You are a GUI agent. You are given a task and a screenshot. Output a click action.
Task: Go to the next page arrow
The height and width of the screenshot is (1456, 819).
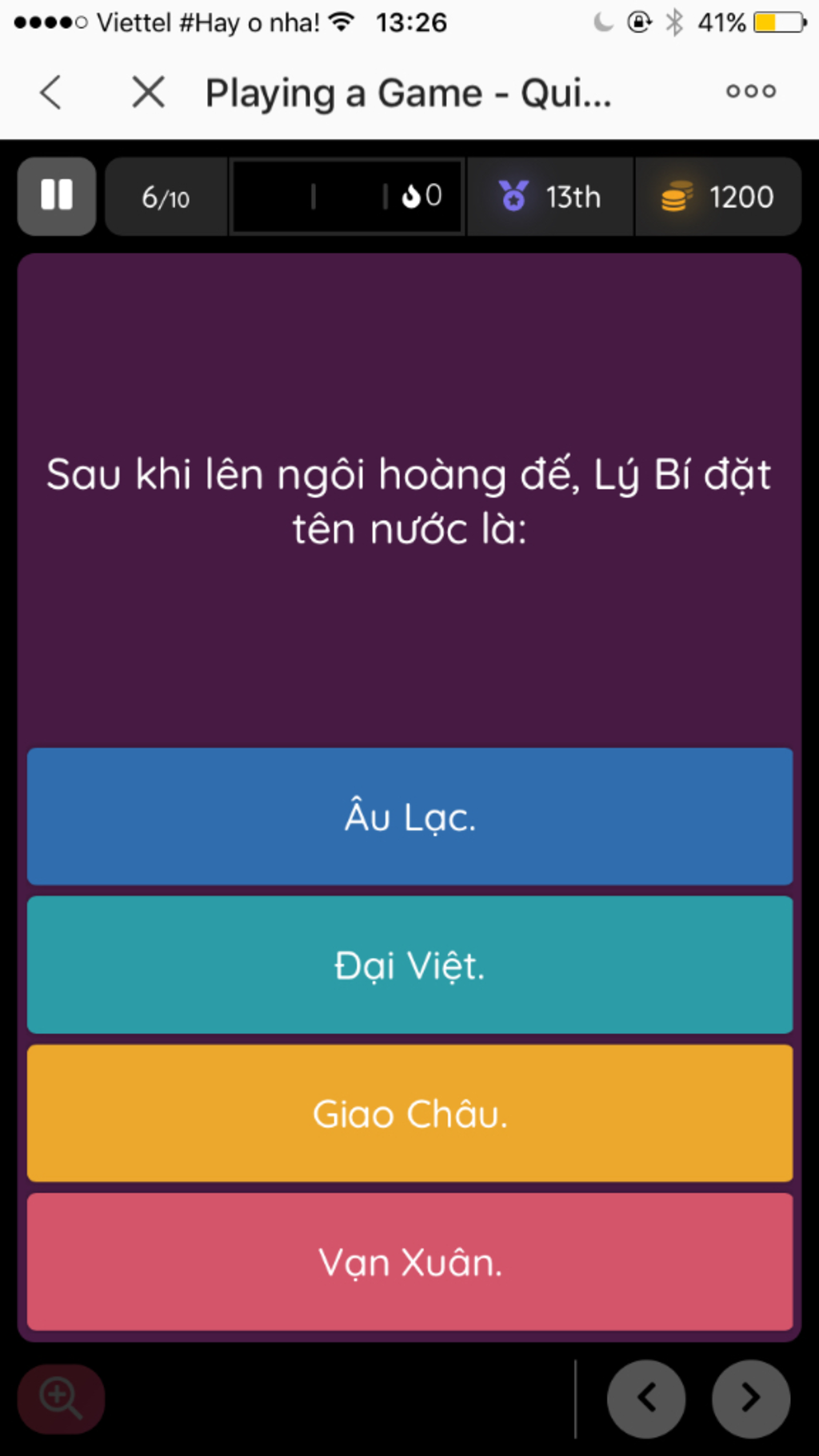tap(750, 1398)
